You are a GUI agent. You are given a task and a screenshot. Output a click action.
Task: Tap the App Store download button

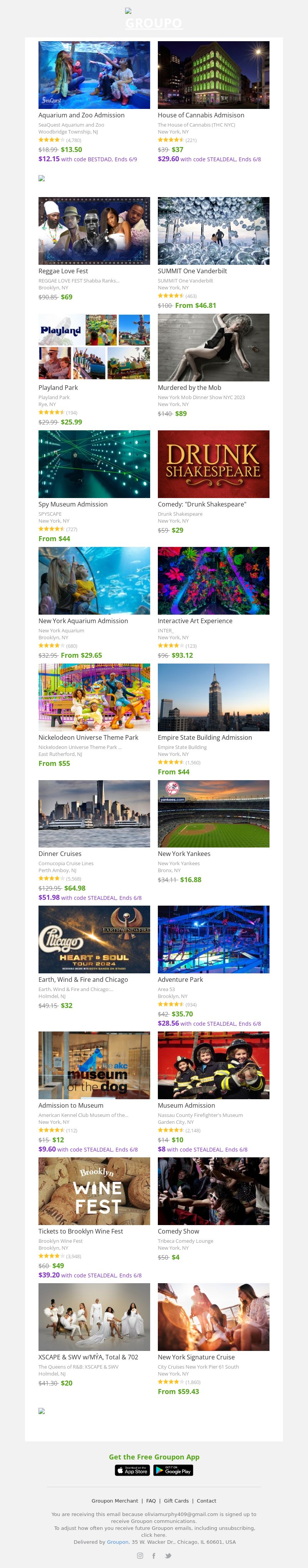tap(132, 1470)
